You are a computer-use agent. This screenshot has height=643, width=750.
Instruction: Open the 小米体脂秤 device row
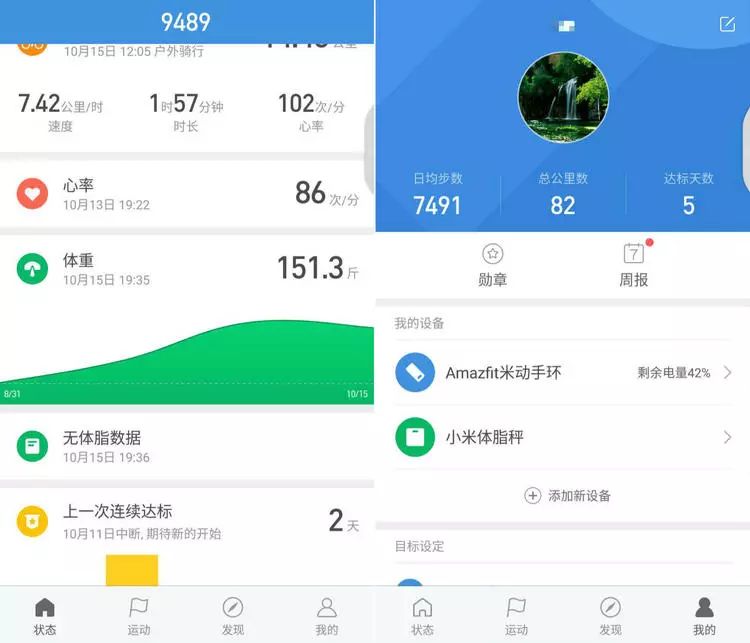coord(562,437)
